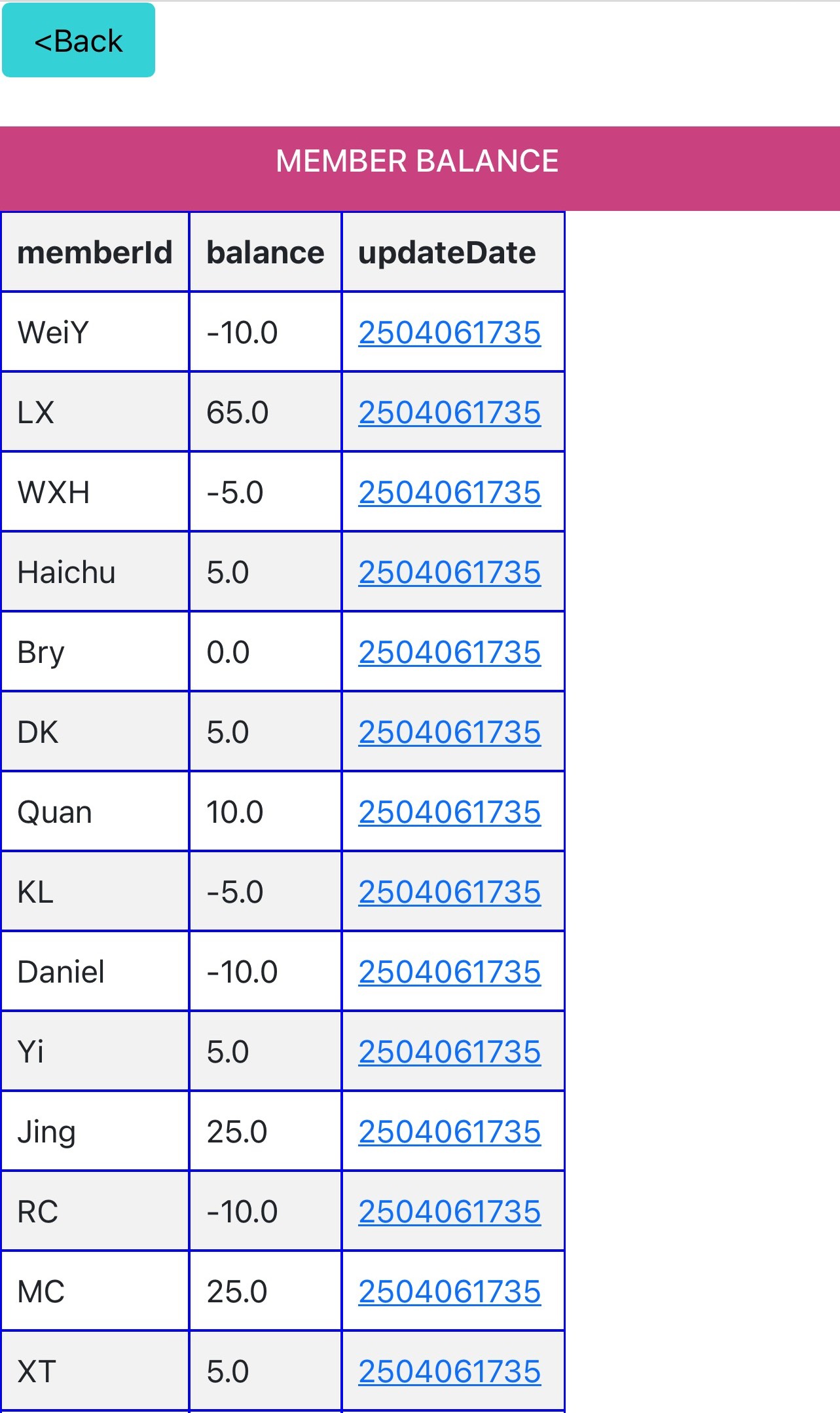The image size is (840, 1413).
Task: Tap Yi's 2504061735 link
Action: (450, 1052)
